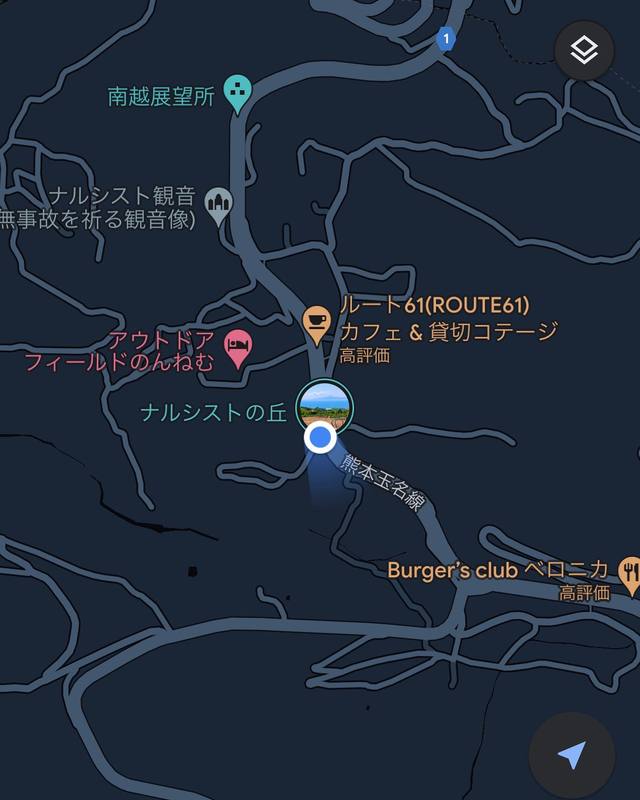
Task: Recenter map with the location arrow button
Action: click(x=571, y=756)
